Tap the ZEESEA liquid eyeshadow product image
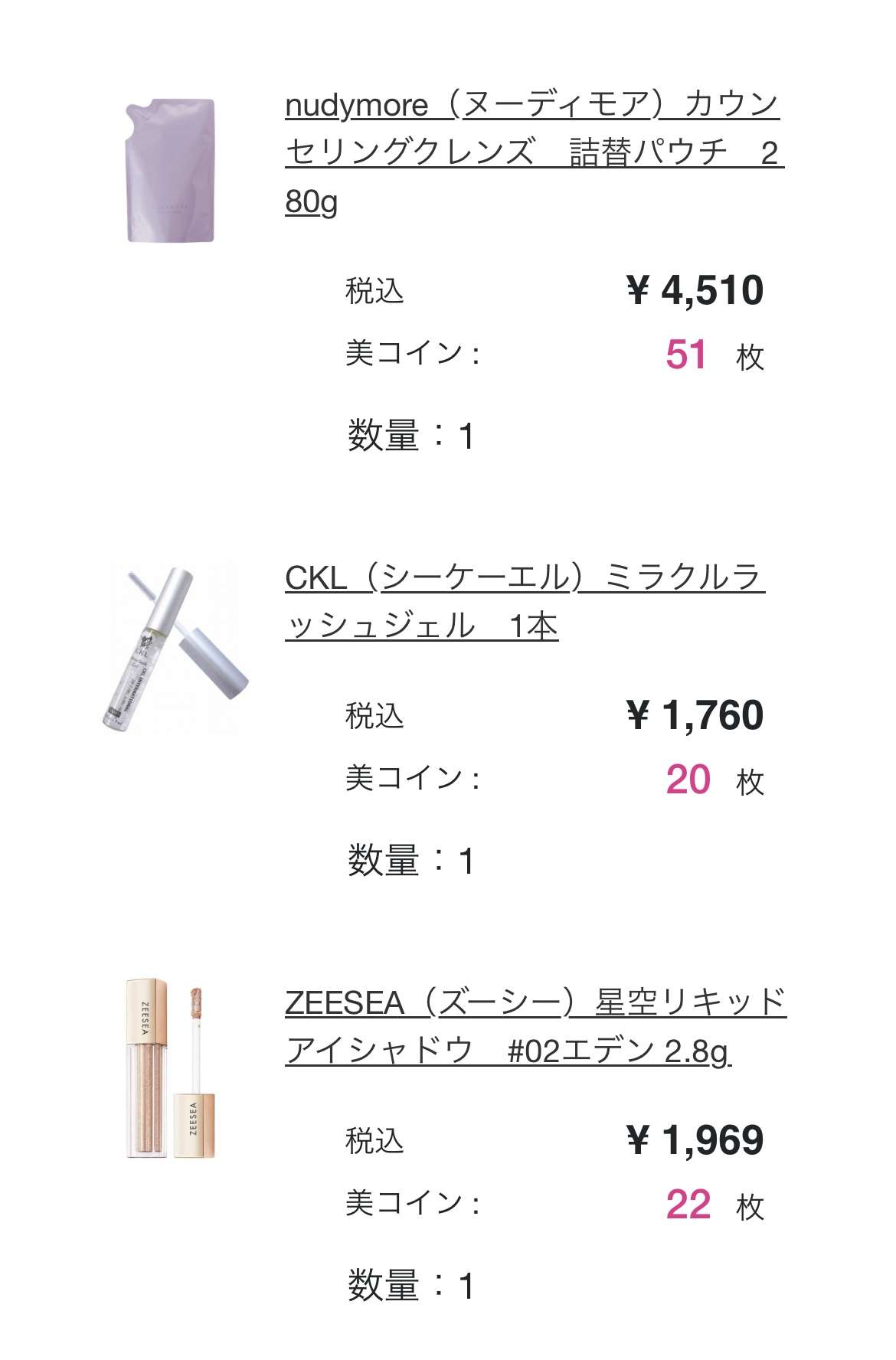896x1360 pixels. pyautogui.click(x=170, y=1067)
